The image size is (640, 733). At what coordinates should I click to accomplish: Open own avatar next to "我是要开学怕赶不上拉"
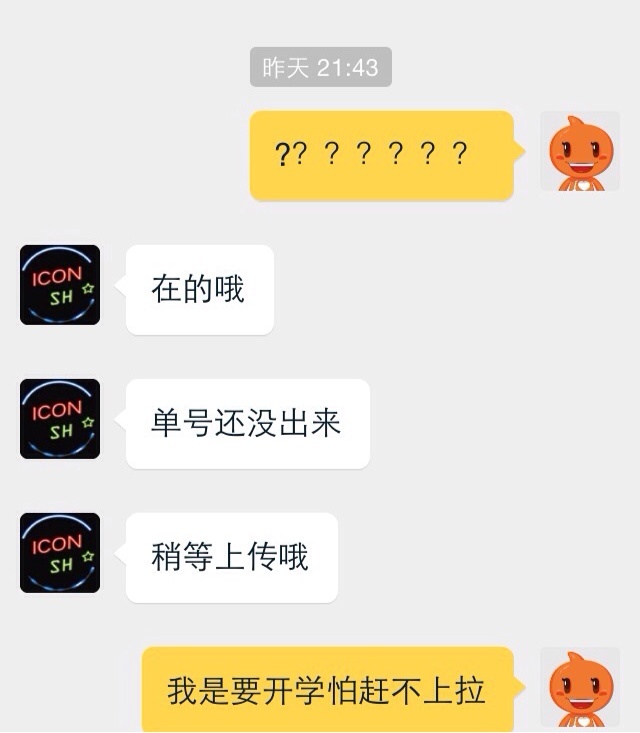point(579,688)
